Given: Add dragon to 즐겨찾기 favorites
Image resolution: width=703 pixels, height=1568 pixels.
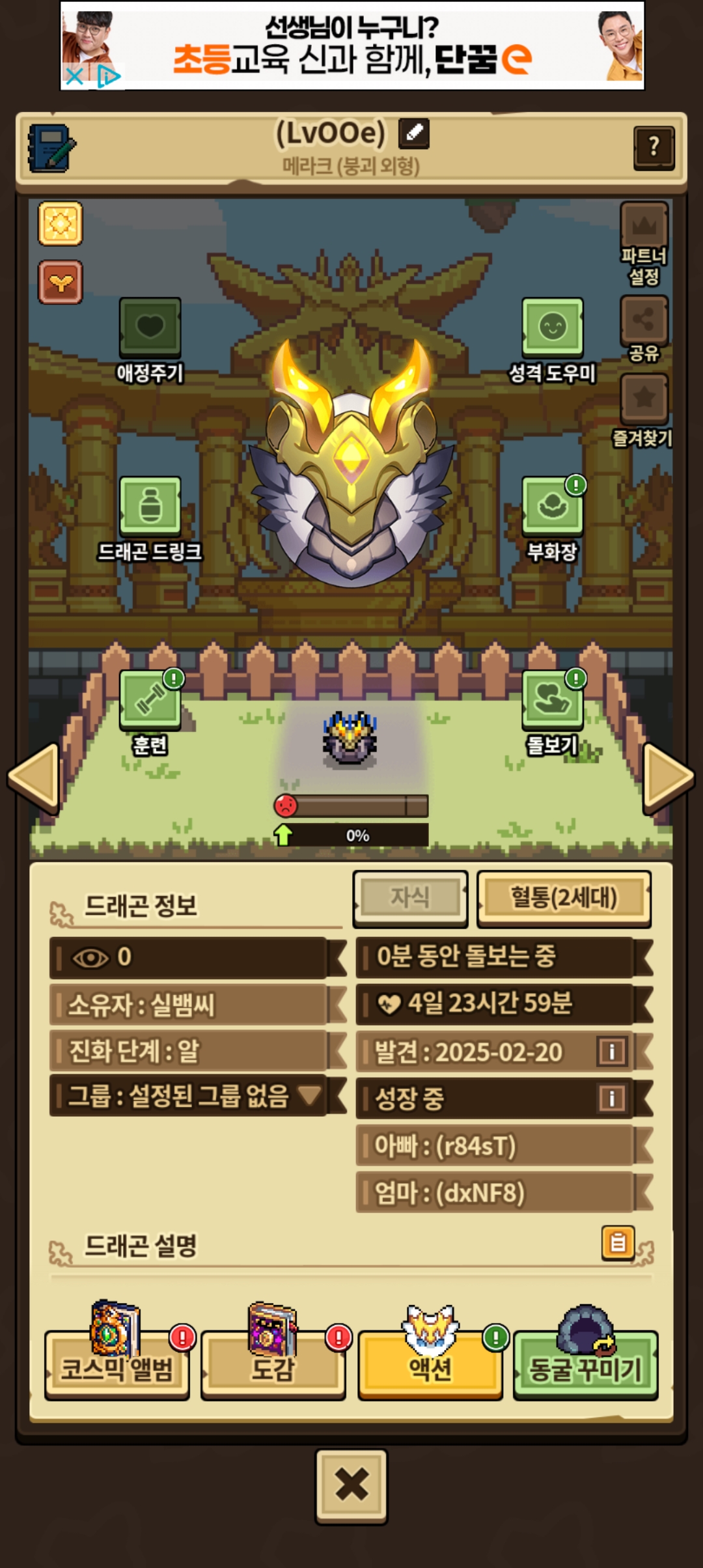Looking at the screenshot, I should pyautogui.click(x=644, y=399).
